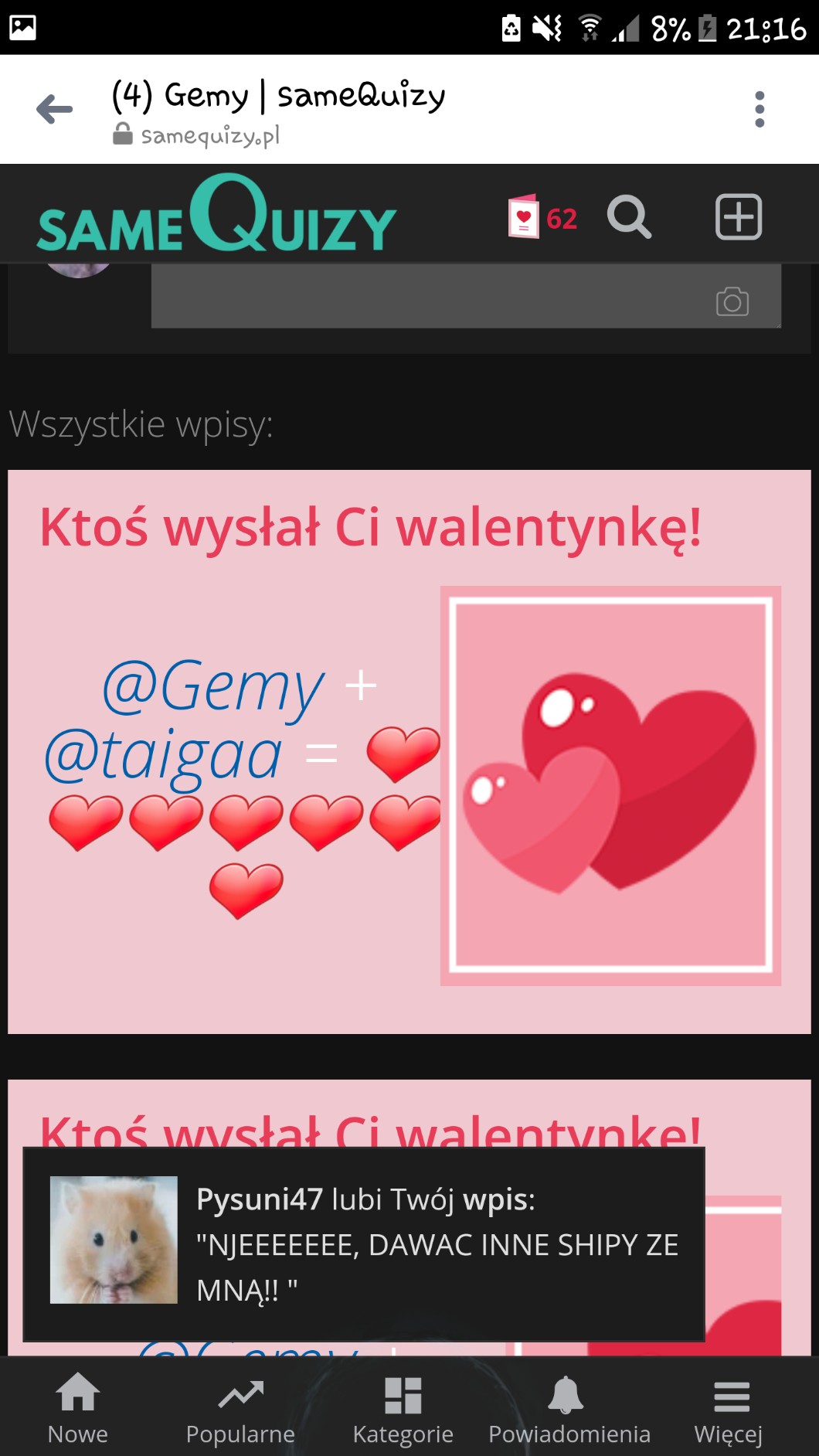The height and width of the screenshot is (1456, 819).
Task: Open the SameQuizy home logo
Action: pos(216,216)
